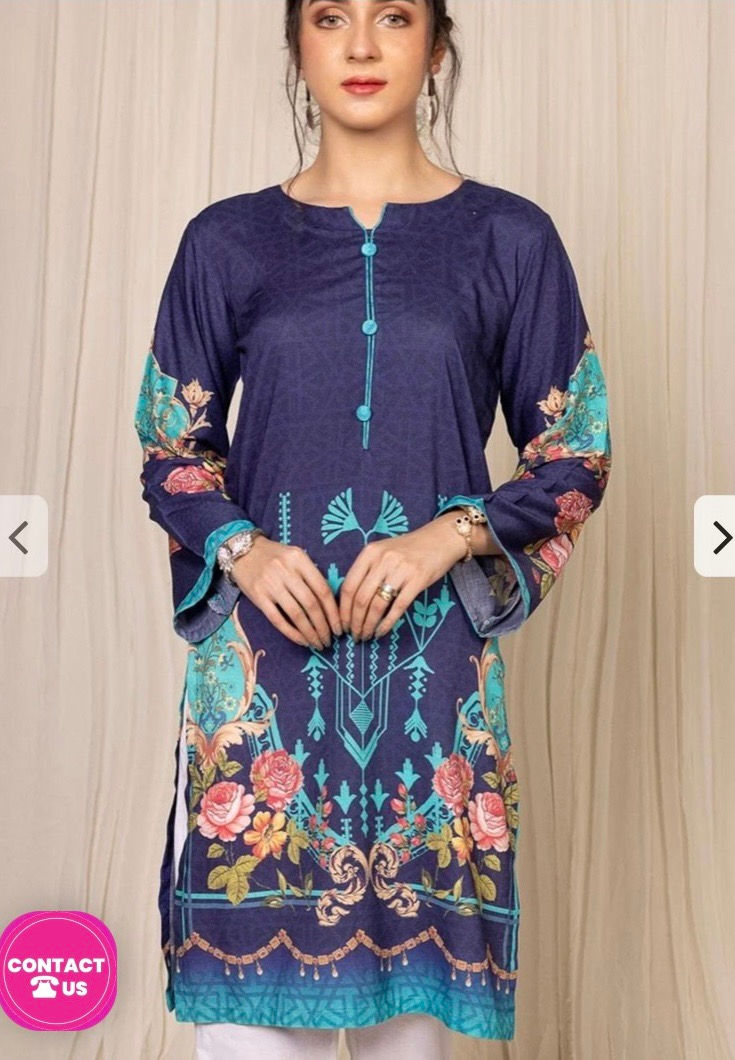Go to the next product image
The width and height of the screenshot is (735, 1060).
pyautogui.click(x=718, y=537)
